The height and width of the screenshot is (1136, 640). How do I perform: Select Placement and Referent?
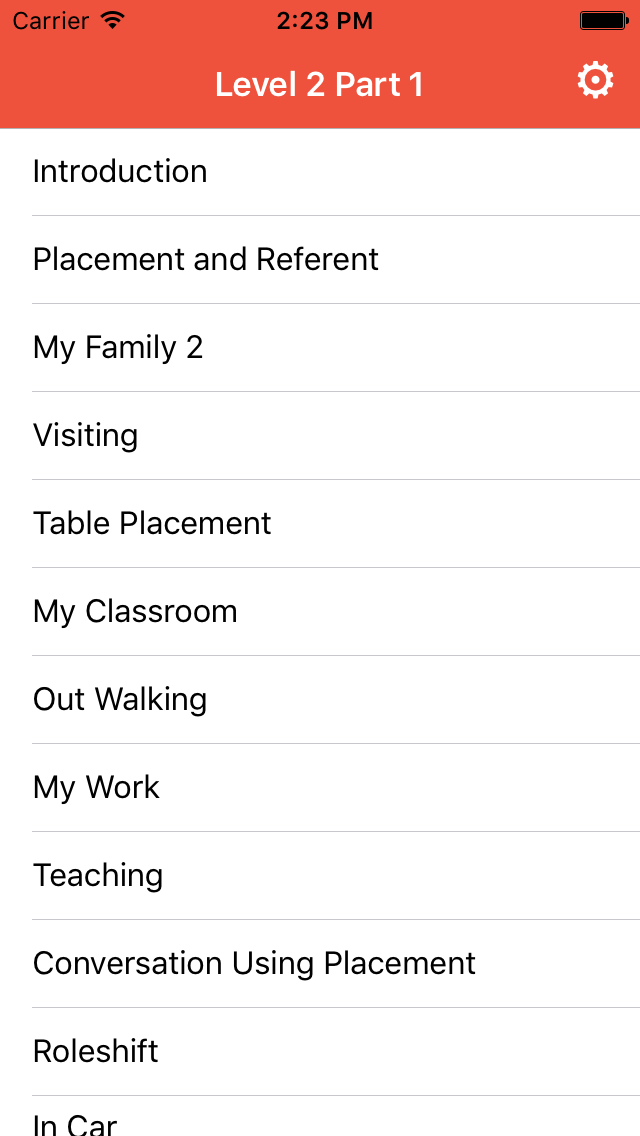coord(320,259)
